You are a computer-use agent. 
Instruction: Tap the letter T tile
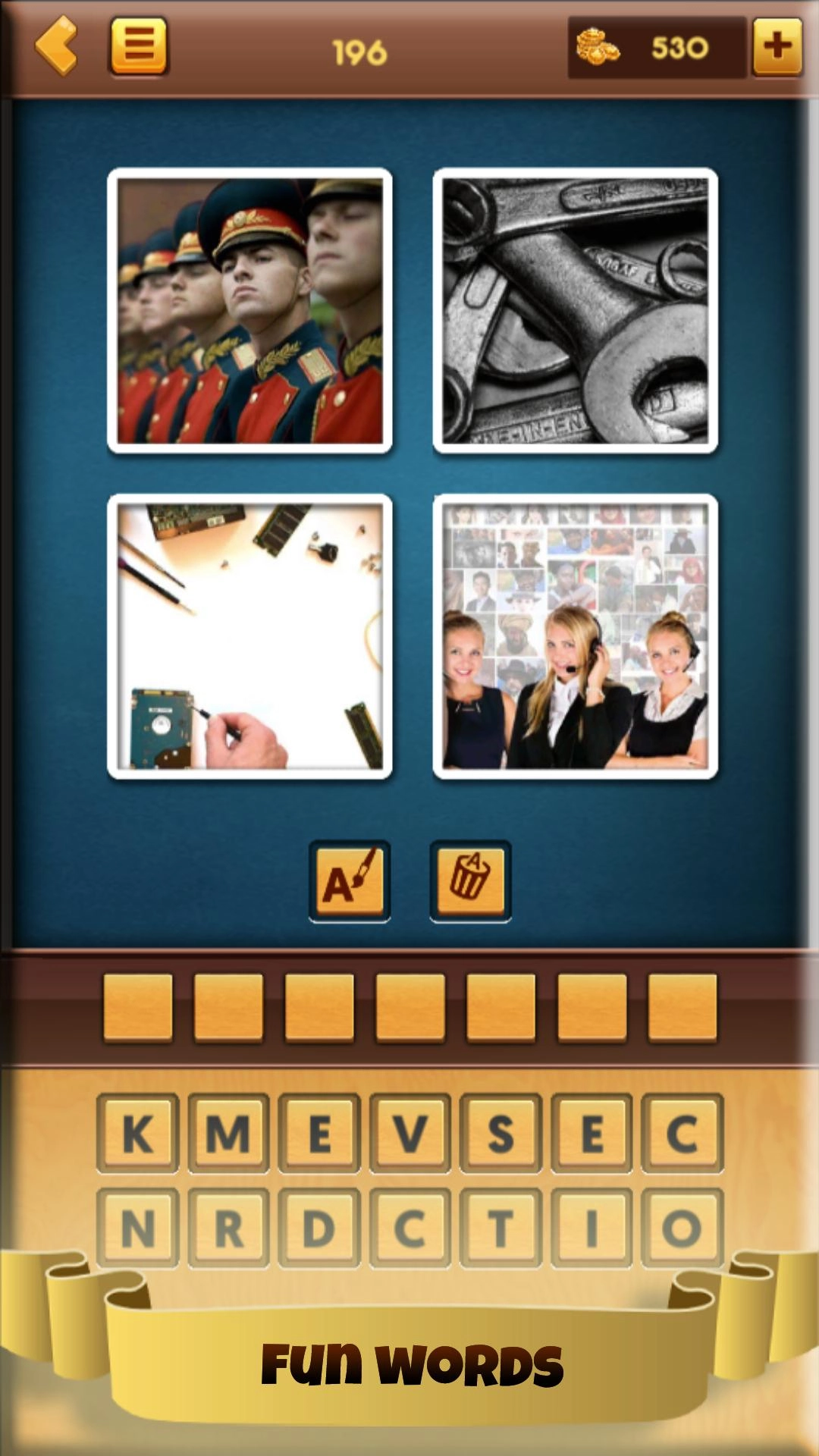coord(500,1228)
